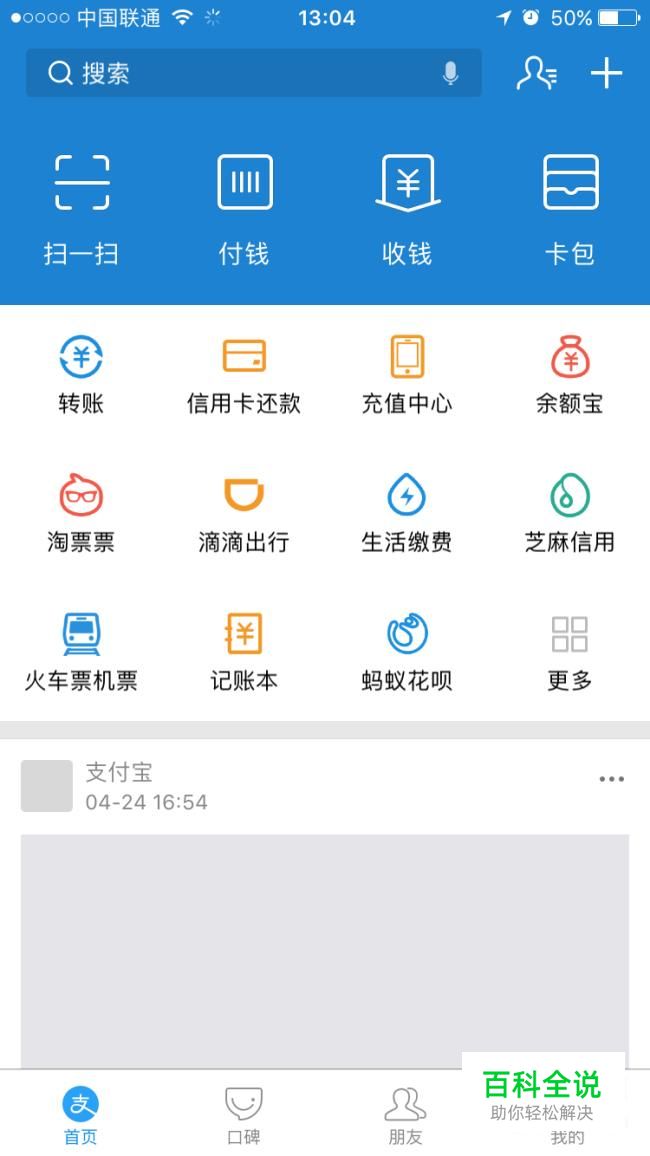Tap the 搜索 search box
The height and width of the screenshot is (1156, 650).
pos(240,73)
